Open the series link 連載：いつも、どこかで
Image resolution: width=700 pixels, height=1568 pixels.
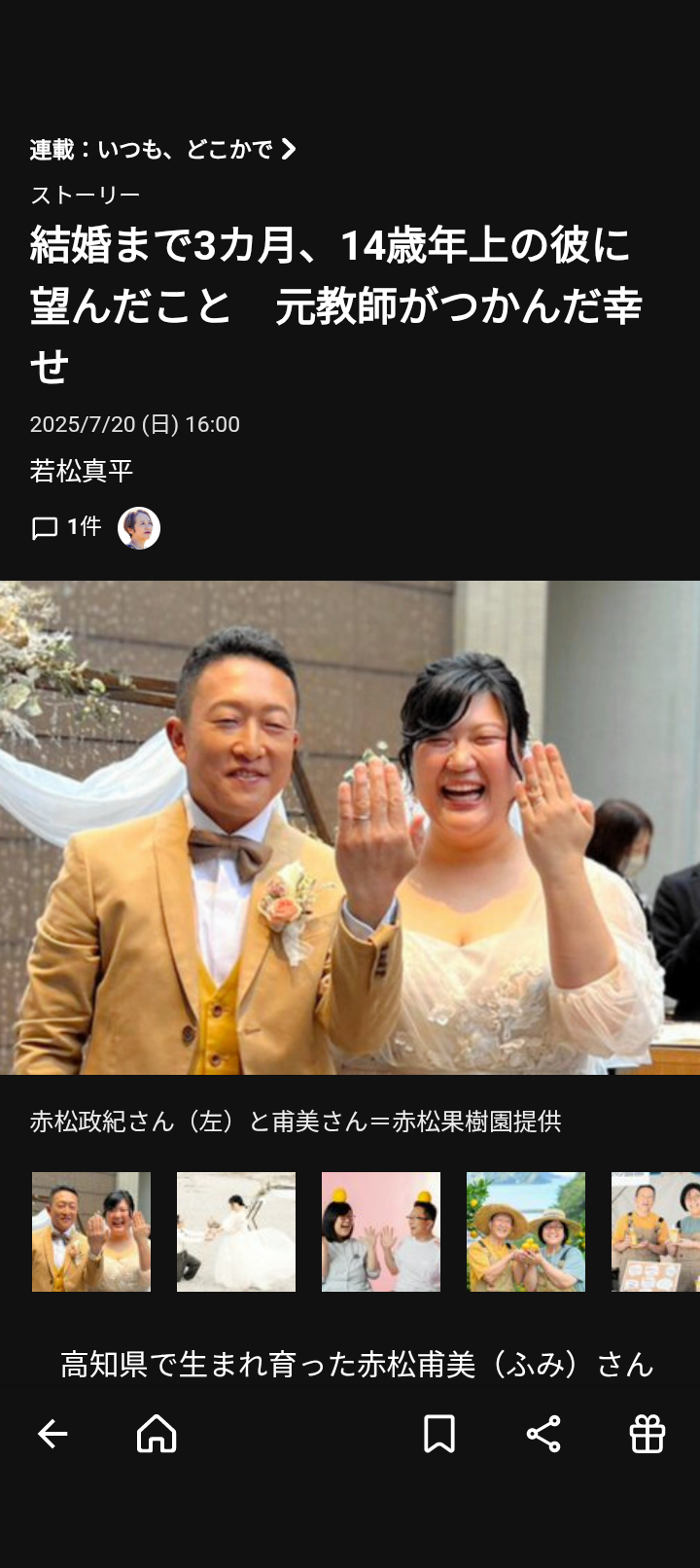(x=162, y=149)
